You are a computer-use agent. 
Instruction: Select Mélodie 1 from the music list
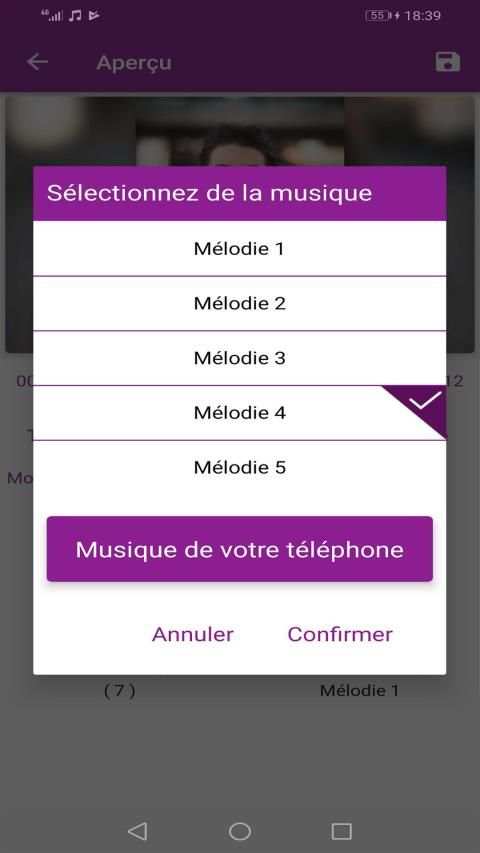pos(239,249)
